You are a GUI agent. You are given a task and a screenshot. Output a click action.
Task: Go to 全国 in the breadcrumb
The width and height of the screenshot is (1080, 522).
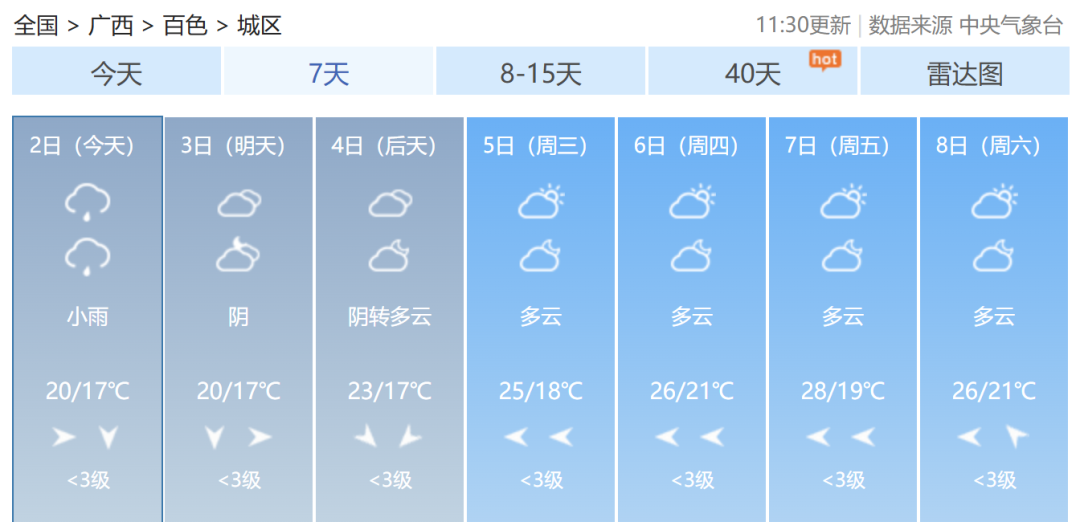pos(36,25)
